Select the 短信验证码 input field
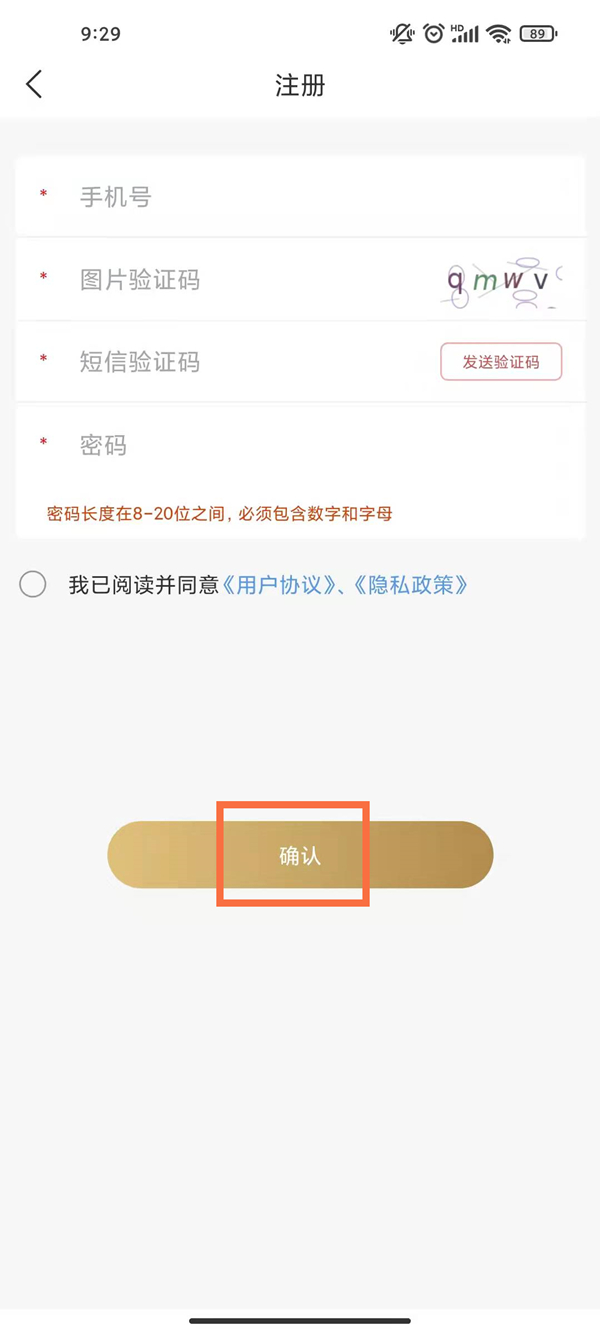600x1333 pixels. coord(250,362)
